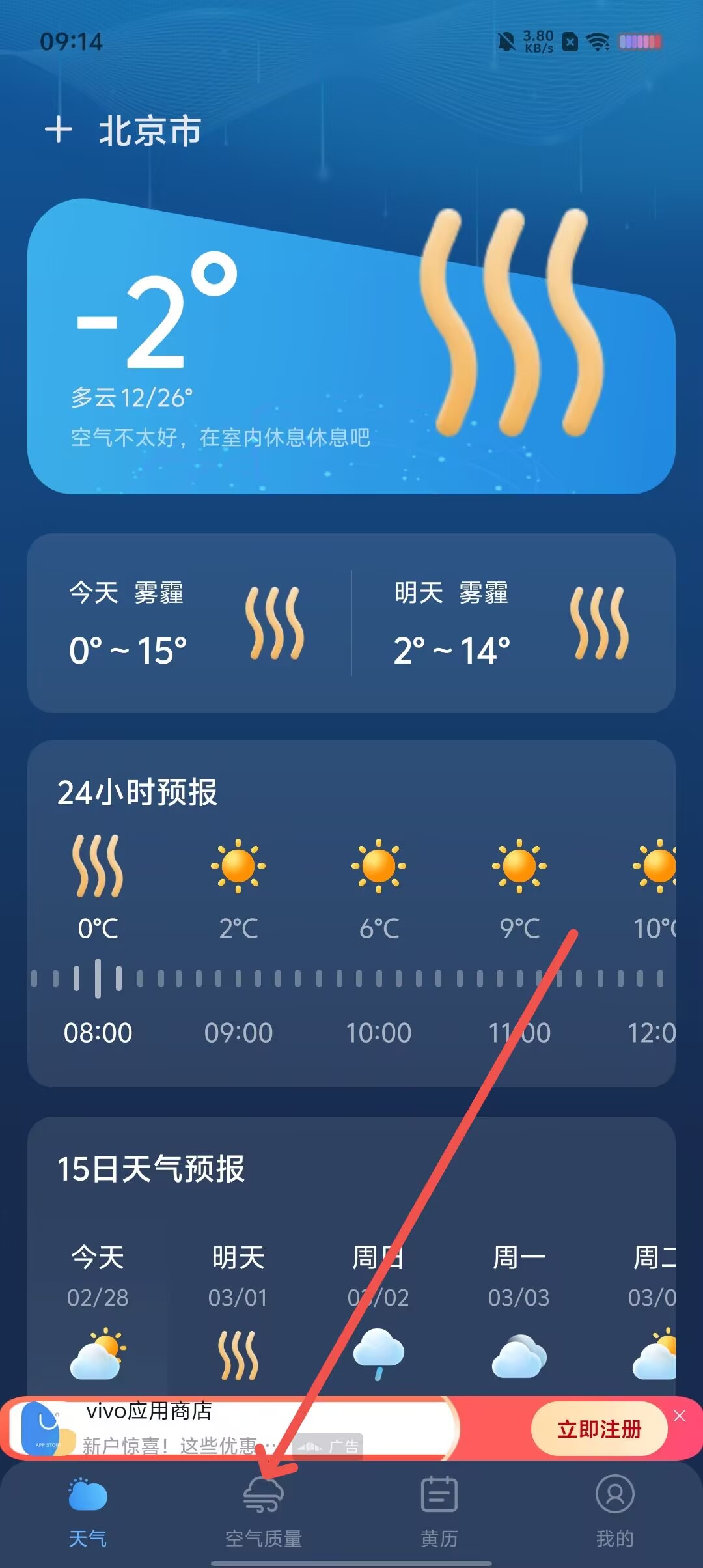This screenshot has width=703, height=1568.
Task: Open tomorrow's 雾霾 2°~14° forecast
Action: 513,623
